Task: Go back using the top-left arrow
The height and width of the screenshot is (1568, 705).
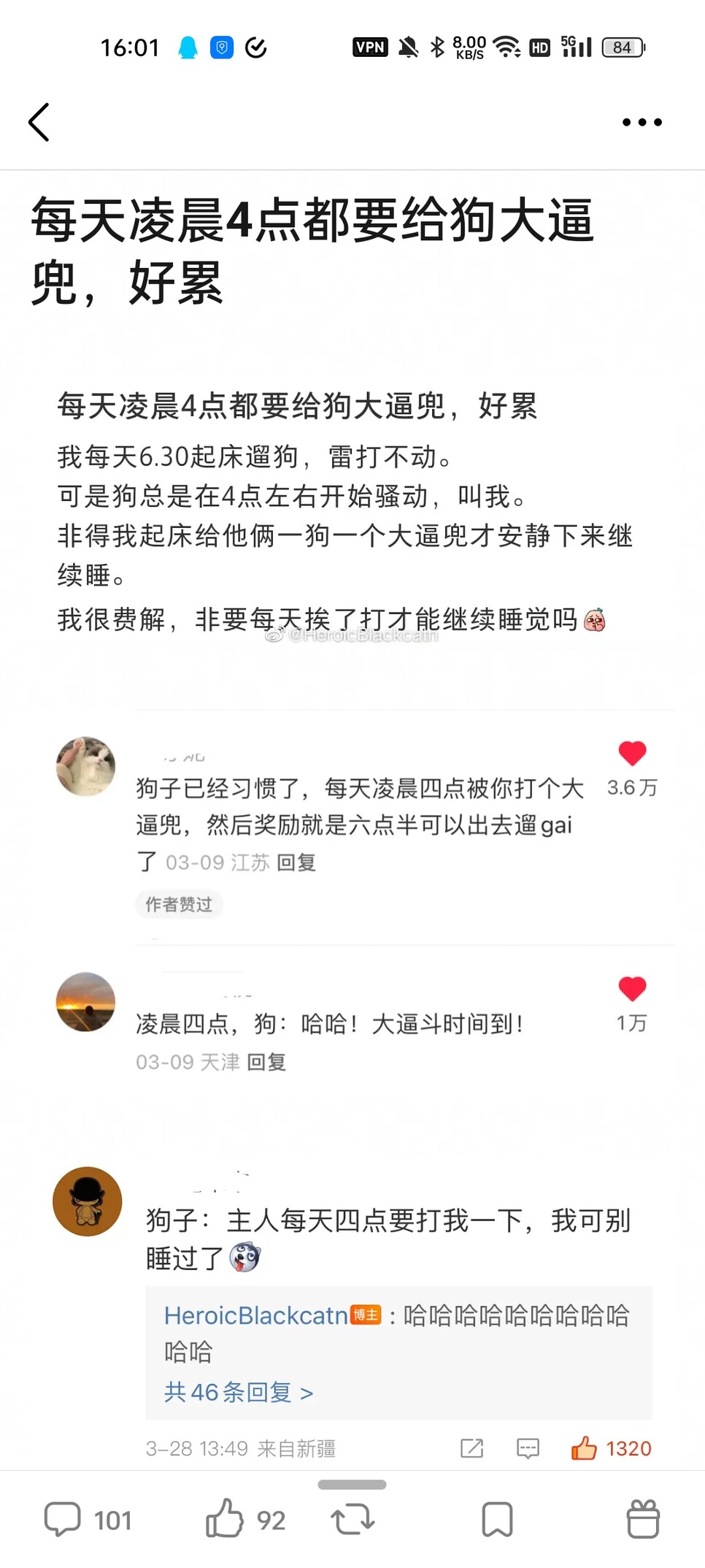Action: coord(39,122)
